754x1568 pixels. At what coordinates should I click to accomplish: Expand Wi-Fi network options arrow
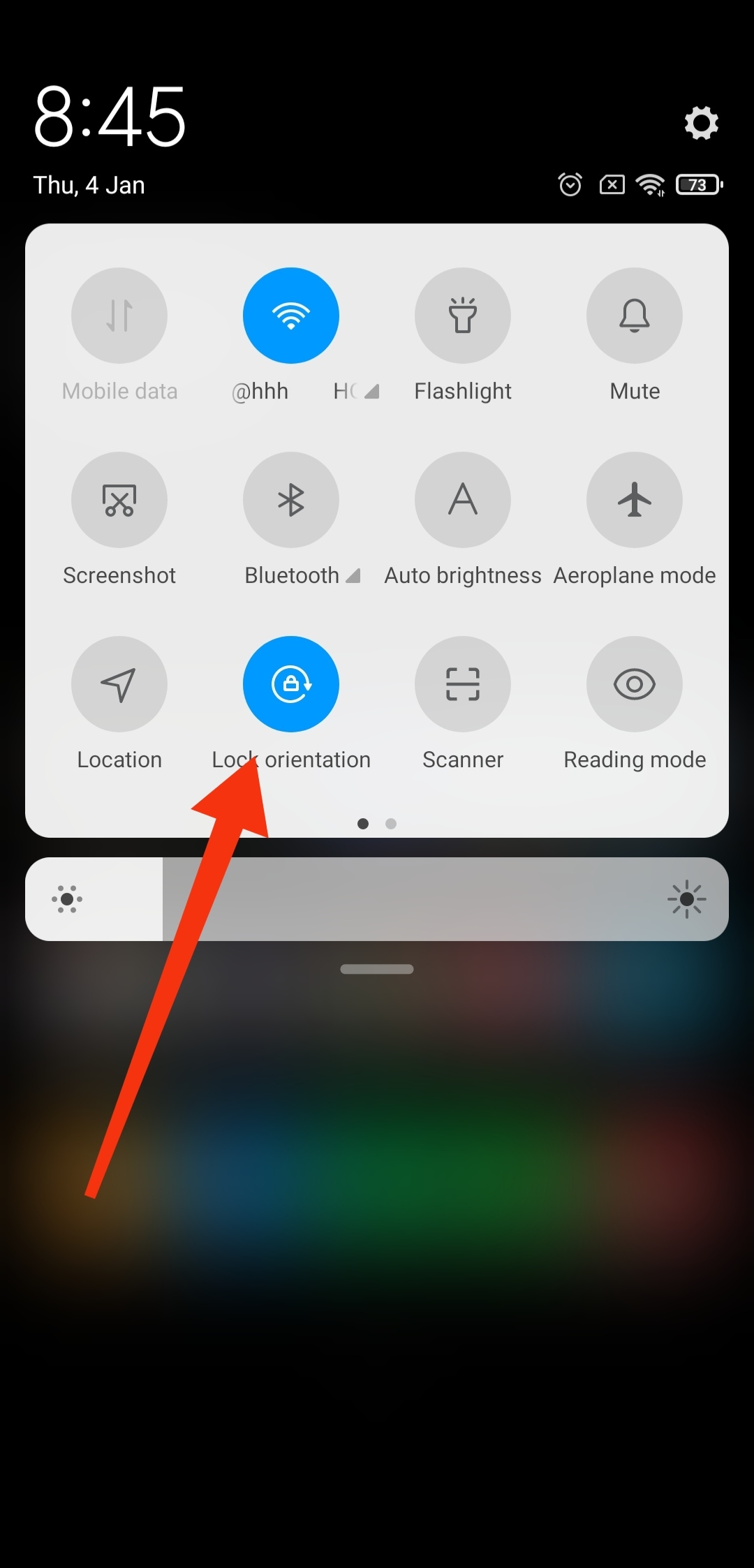[371, 392]
